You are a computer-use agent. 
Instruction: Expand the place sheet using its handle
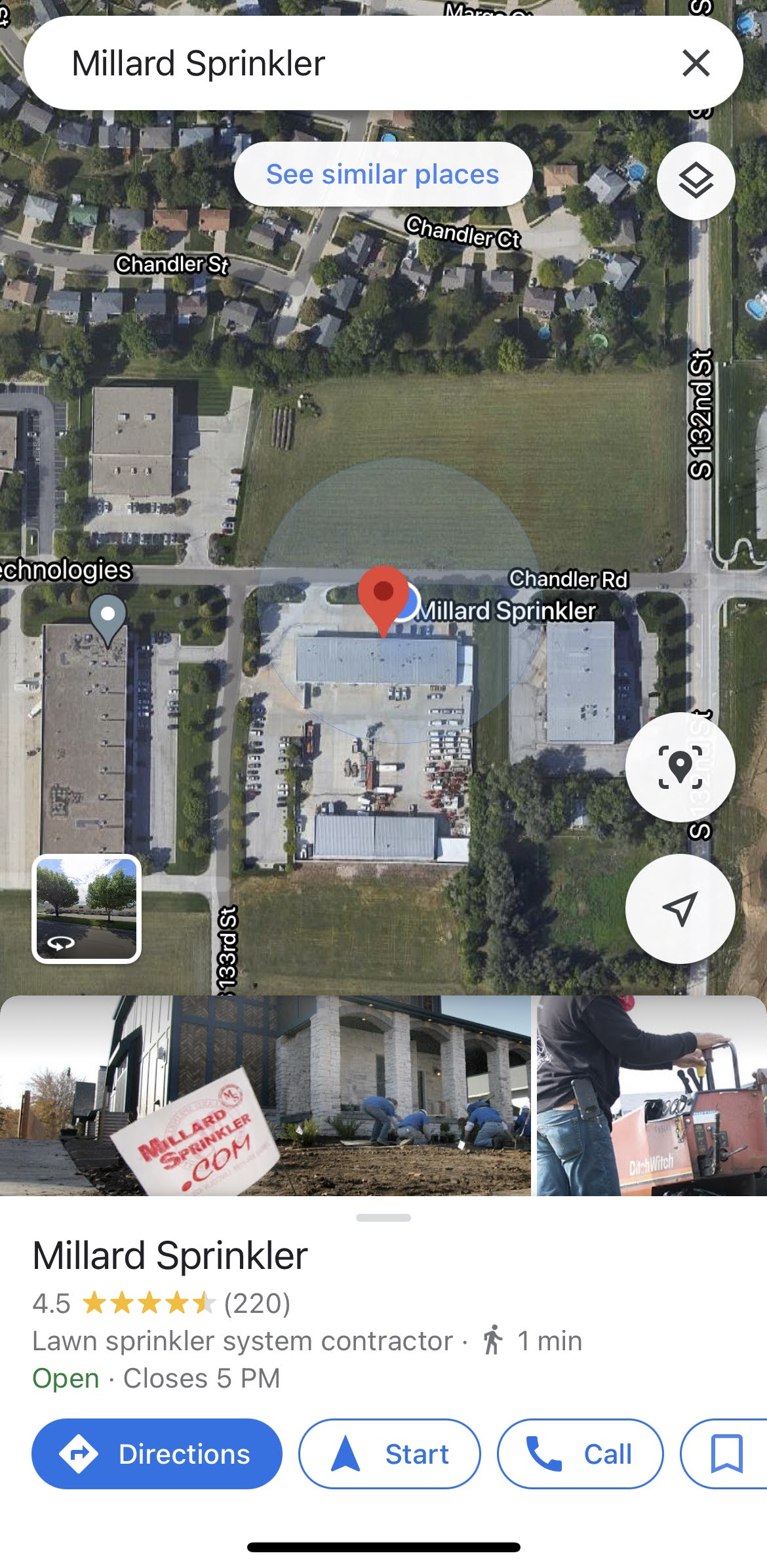[x=383, y=1218]
